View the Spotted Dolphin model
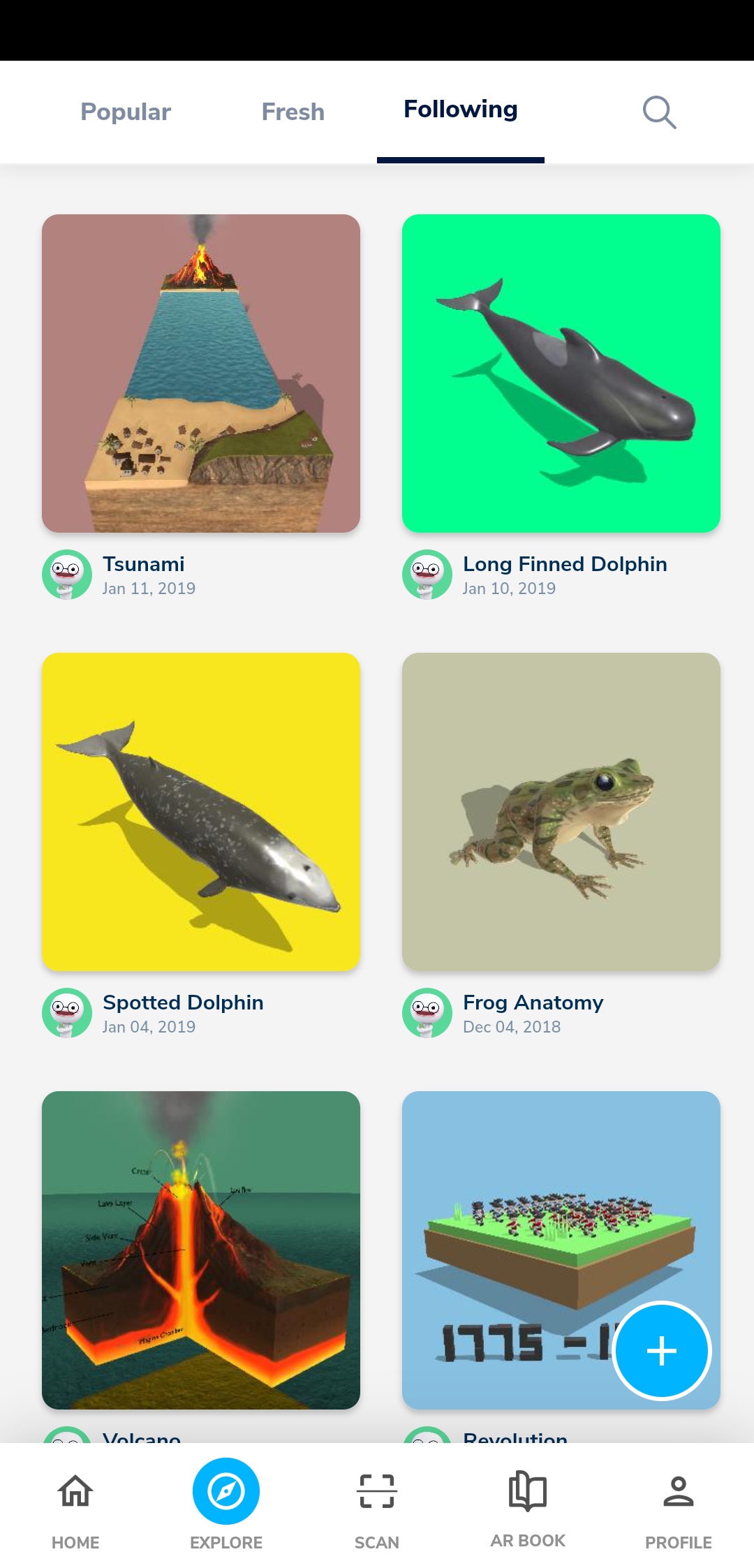Screen dimensions: 754x1568 [201, 812]
